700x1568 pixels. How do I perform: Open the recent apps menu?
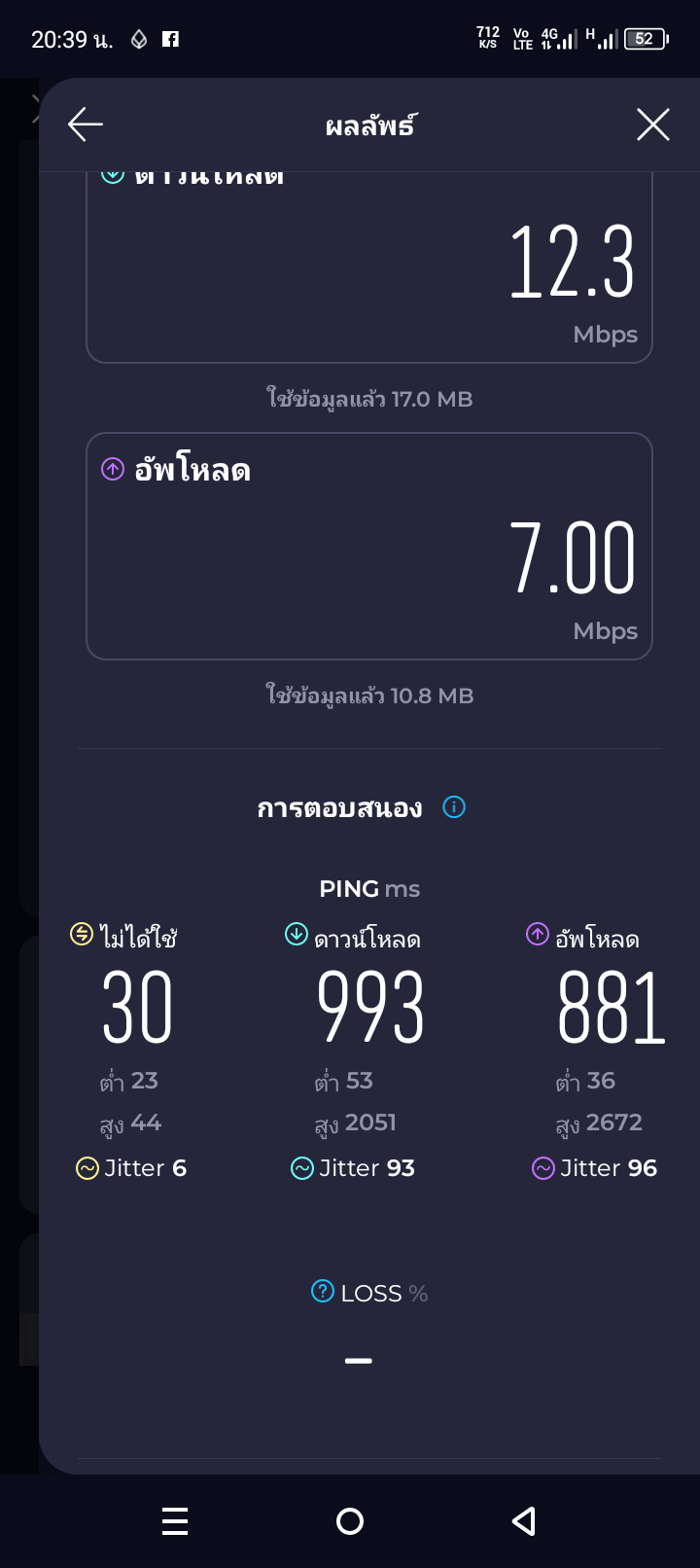click(175, 1521)
